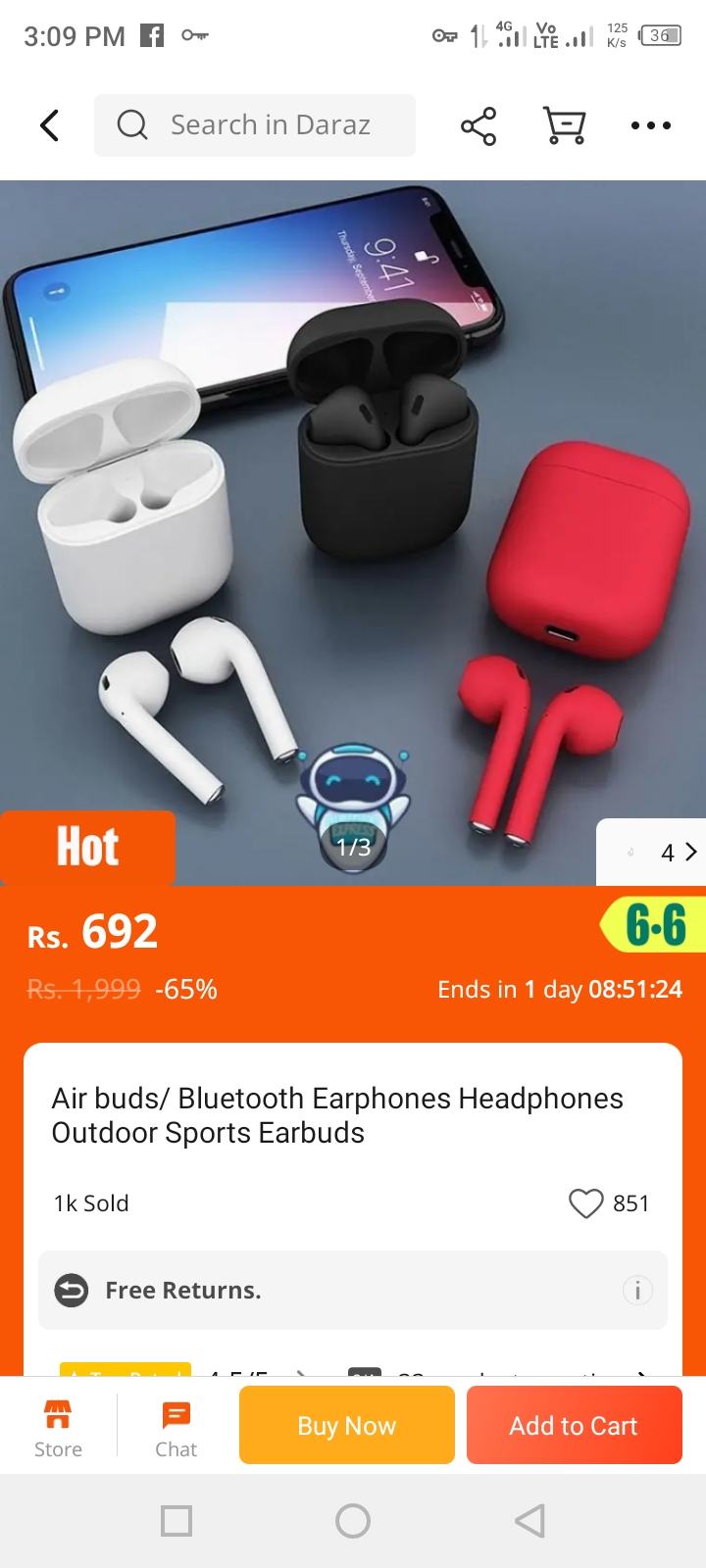Open recent apps from navigation bar
This screenshot has width=706, height=1568.
pos(176,1521)
